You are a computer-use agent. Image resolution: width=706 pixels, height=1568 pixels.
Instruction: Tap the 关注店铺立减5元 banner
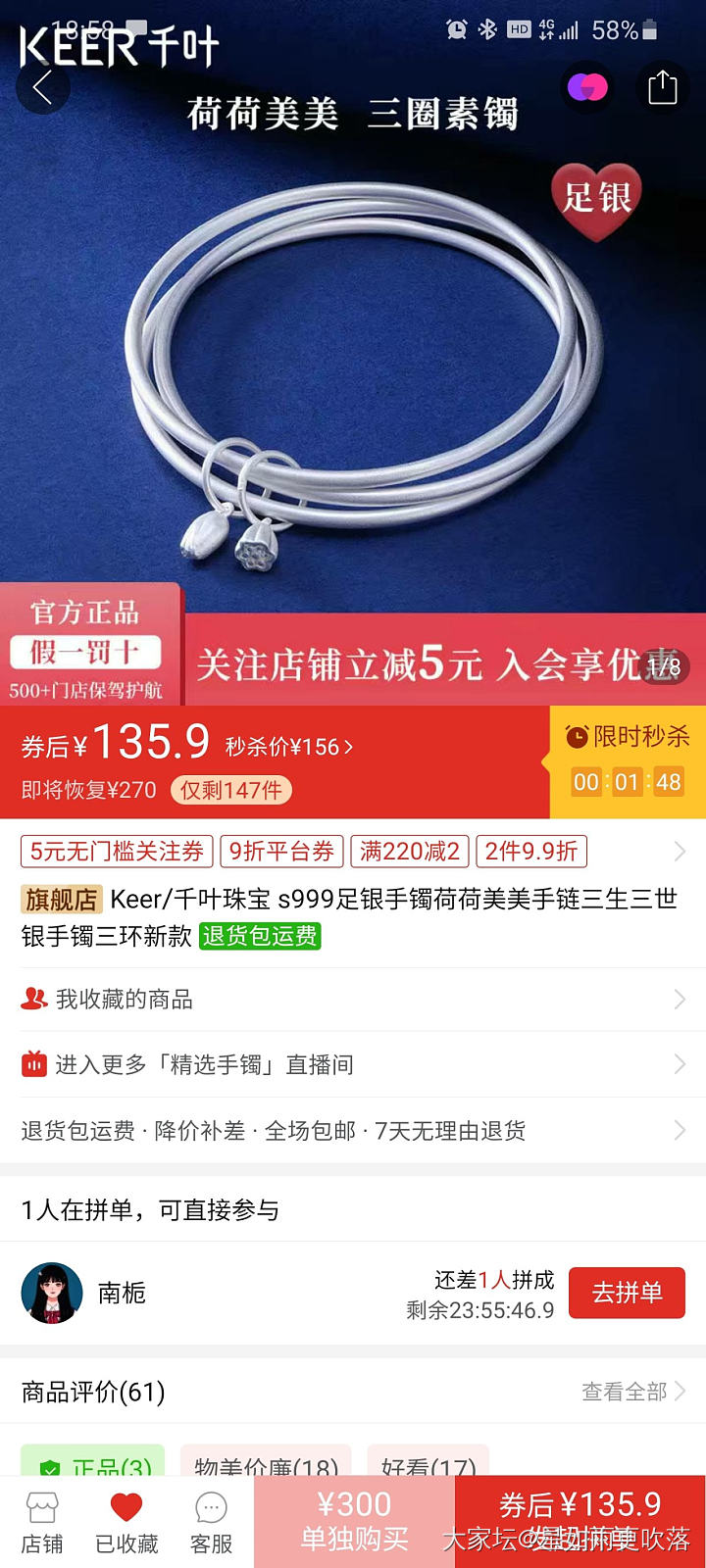(422, 664)
